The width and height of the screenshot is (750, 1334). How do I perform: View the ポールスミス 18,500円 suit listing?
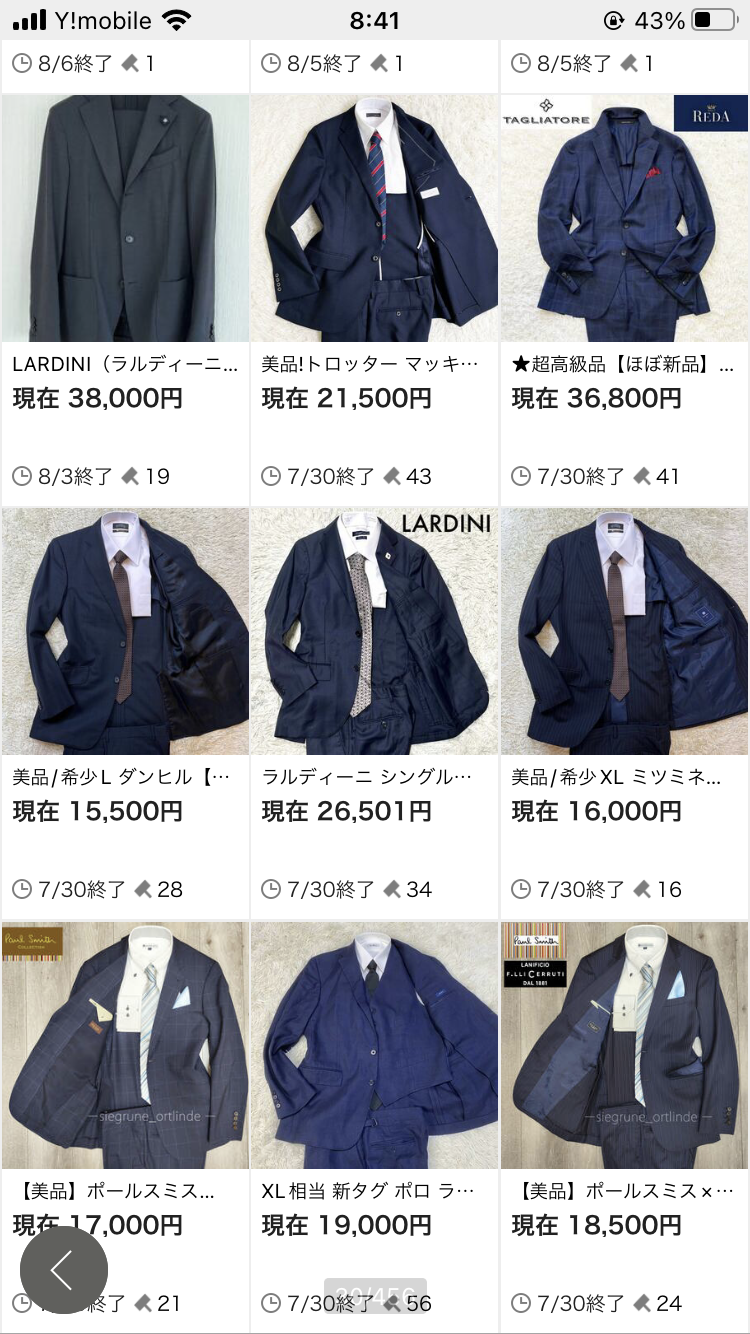click(624, 1045)
